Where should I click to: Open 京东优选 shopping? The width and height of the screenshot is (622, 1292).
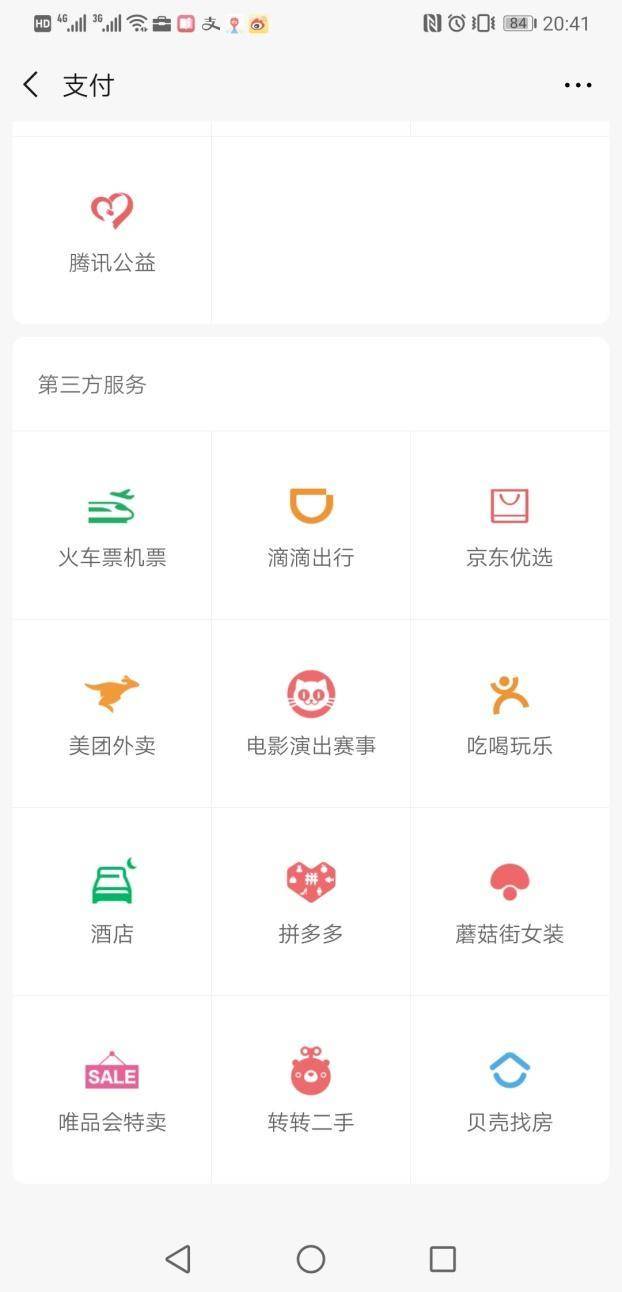point(510,526)
